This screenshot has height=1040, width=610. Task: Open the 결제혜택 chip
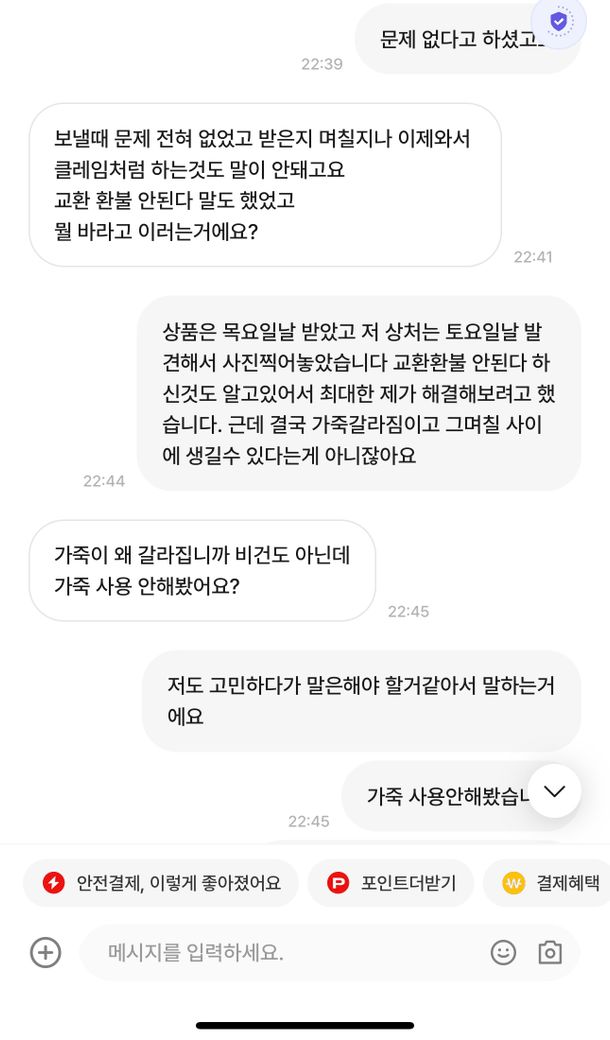click(x=552, y=883)
